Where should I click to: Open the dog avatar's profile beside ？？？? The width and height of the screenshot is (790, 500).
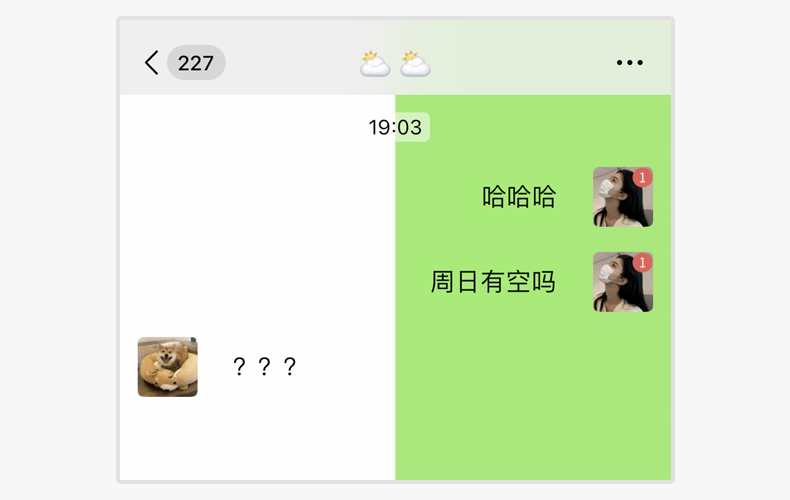point(167,367)
